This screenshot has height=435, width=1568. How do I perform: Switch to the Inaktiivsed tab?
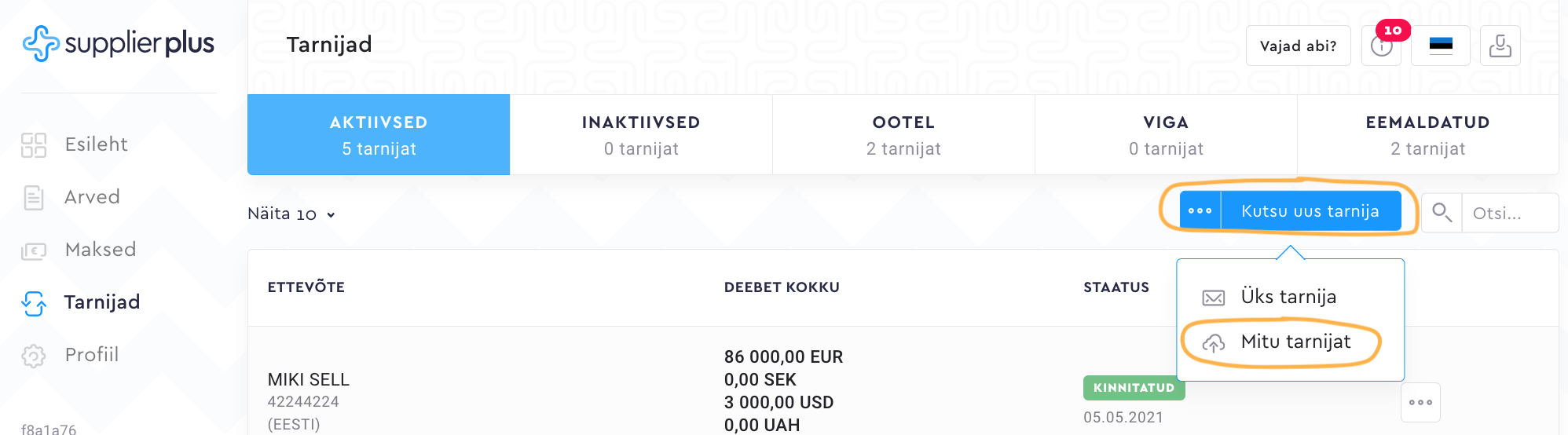pyautogui.click(x=641, y=135)
